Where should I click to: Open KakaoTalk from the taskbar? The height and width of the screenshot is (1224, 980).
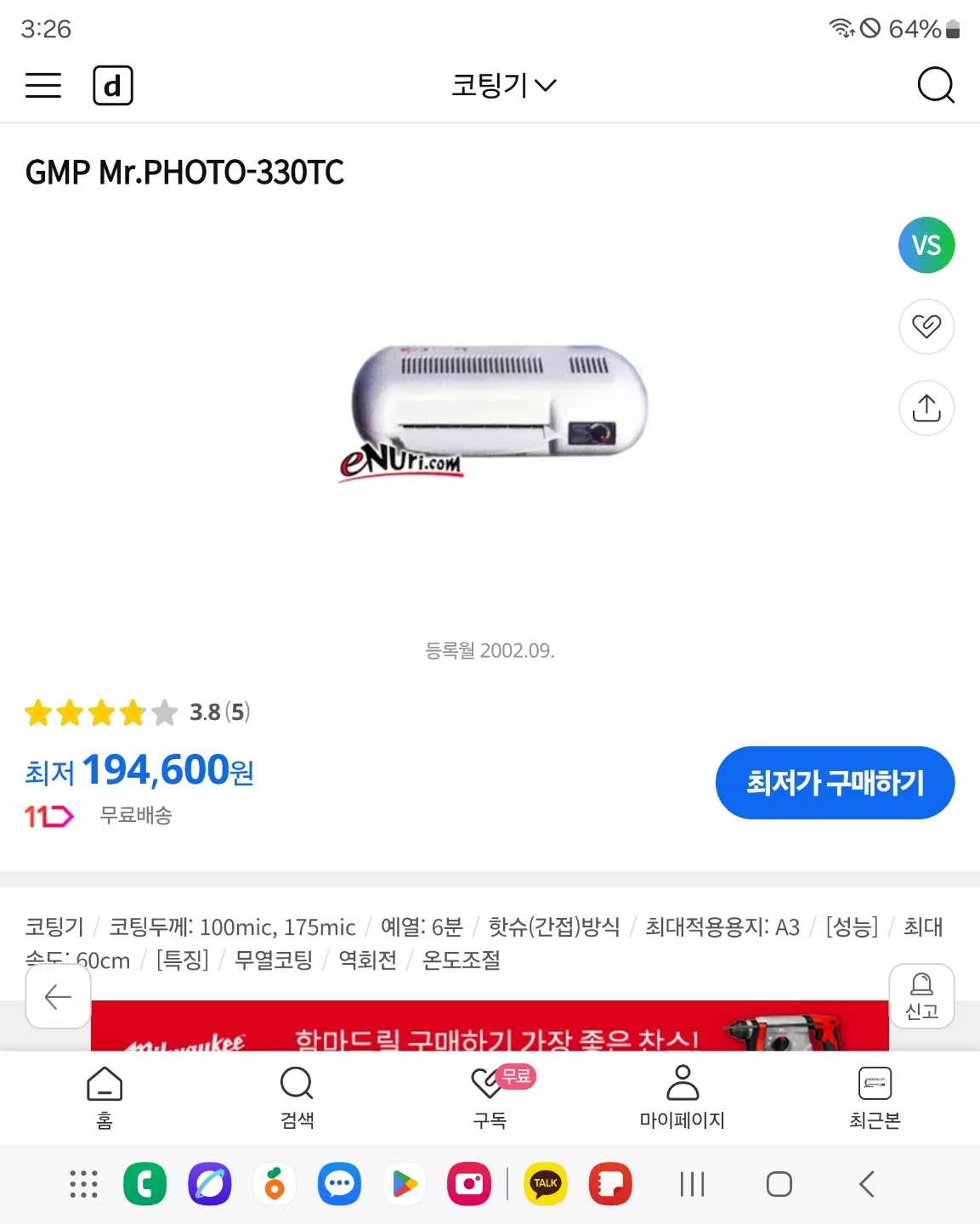point(545,1182)
